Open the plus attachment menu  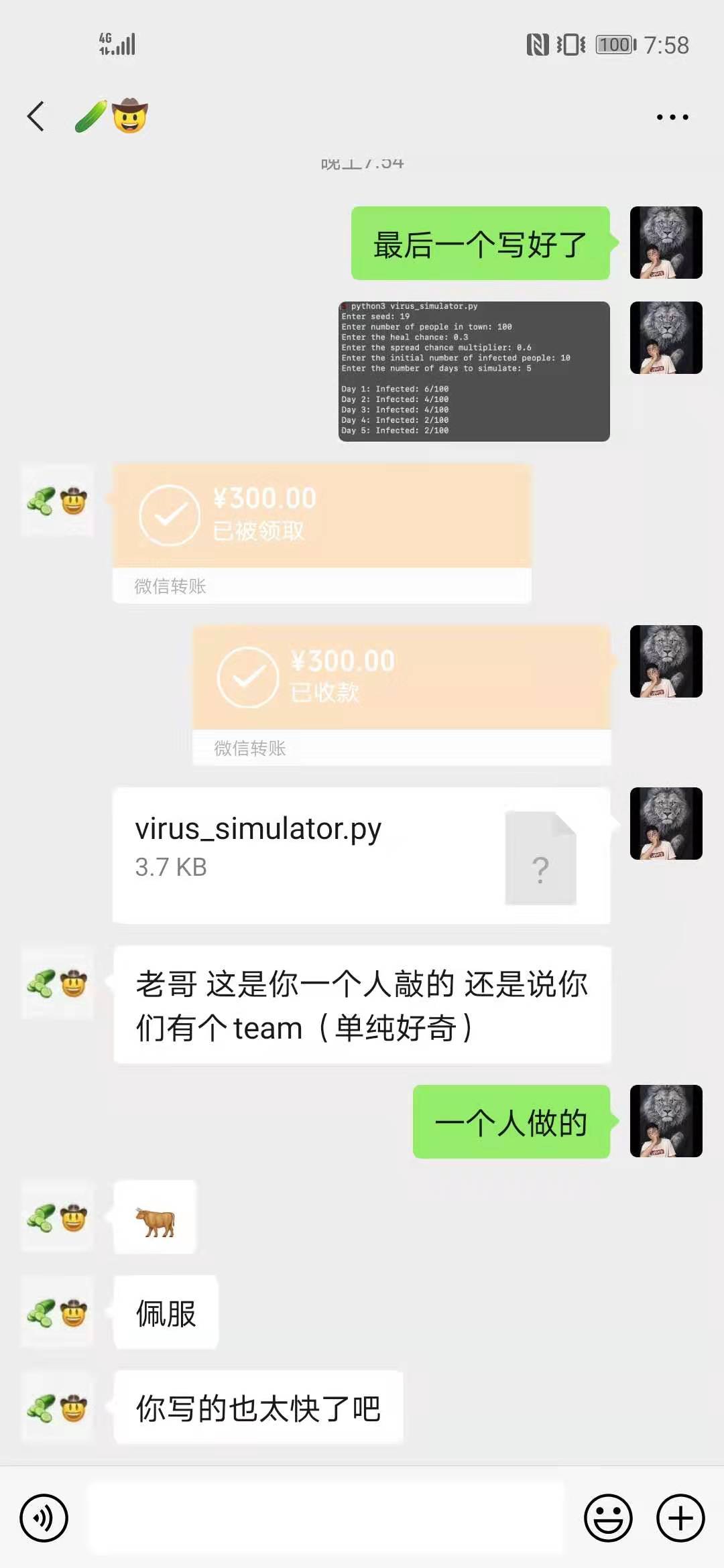[680, 1518]
